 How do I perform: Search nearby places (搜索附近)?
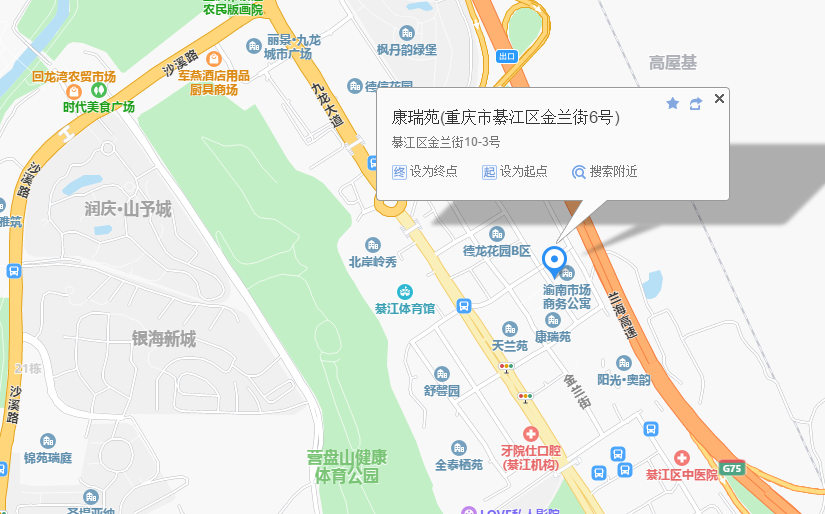pyautogui.click(x=604, y=171)
